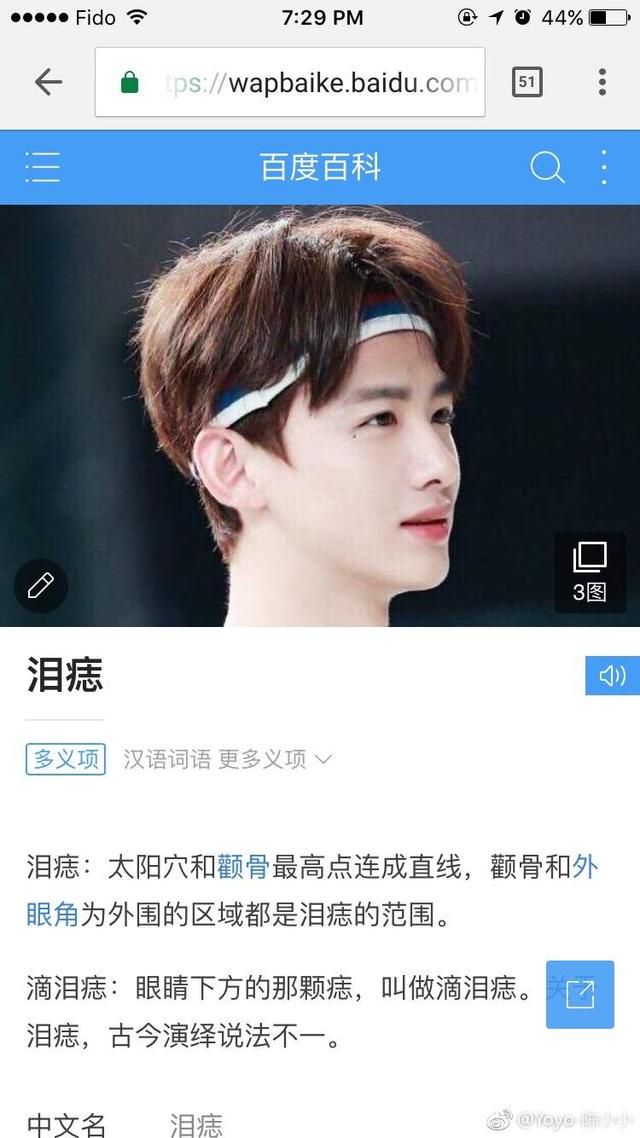Screen dimensions: 640x1138
Task: Tap the wapbaike.baidu.com address bar
Action: pyautogui.click(x=290, y=82)
